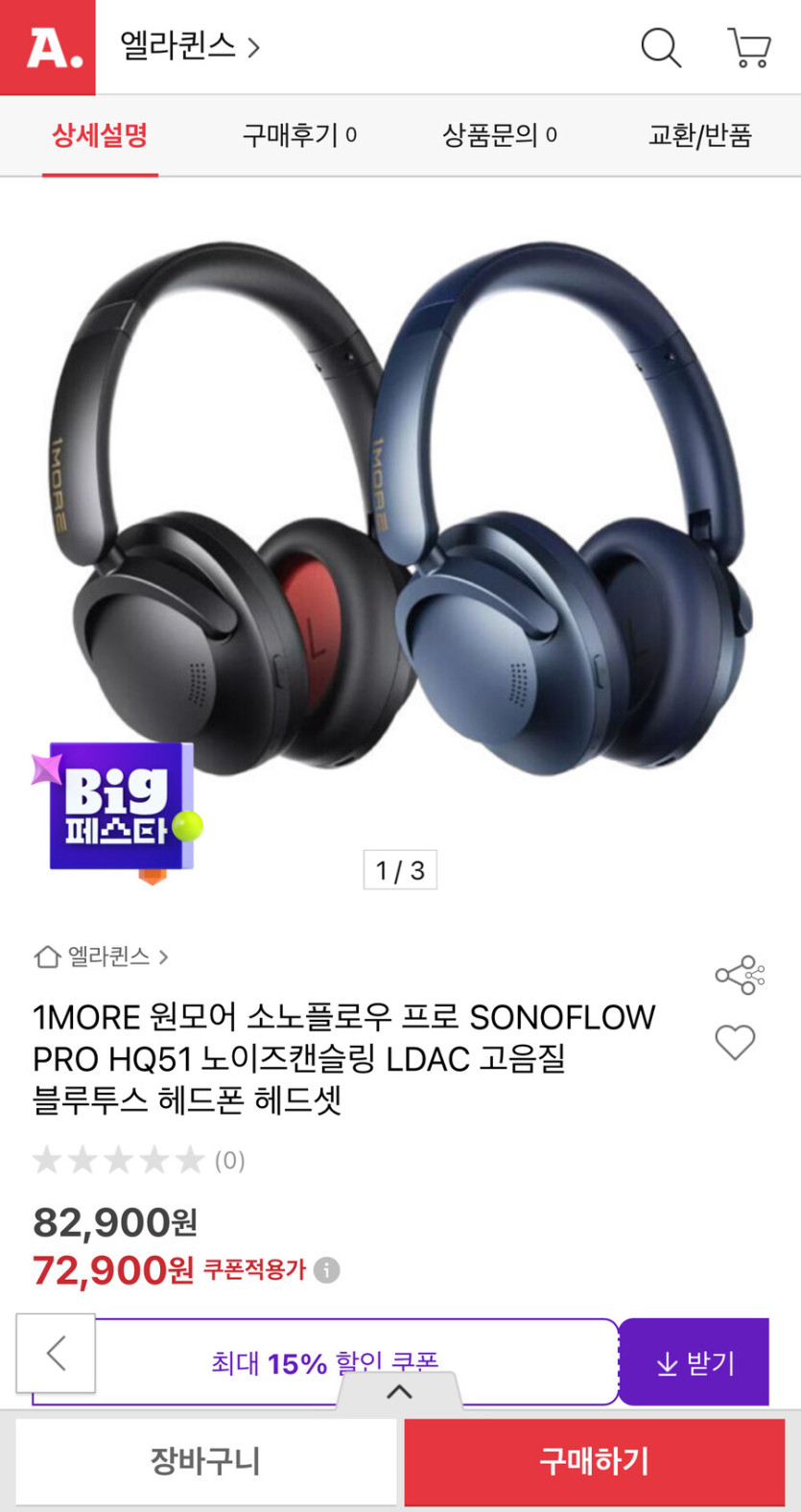Switch to the 교환/반품 tab
The width and height of the screenshot is (801, 1512).
[699, 135]
